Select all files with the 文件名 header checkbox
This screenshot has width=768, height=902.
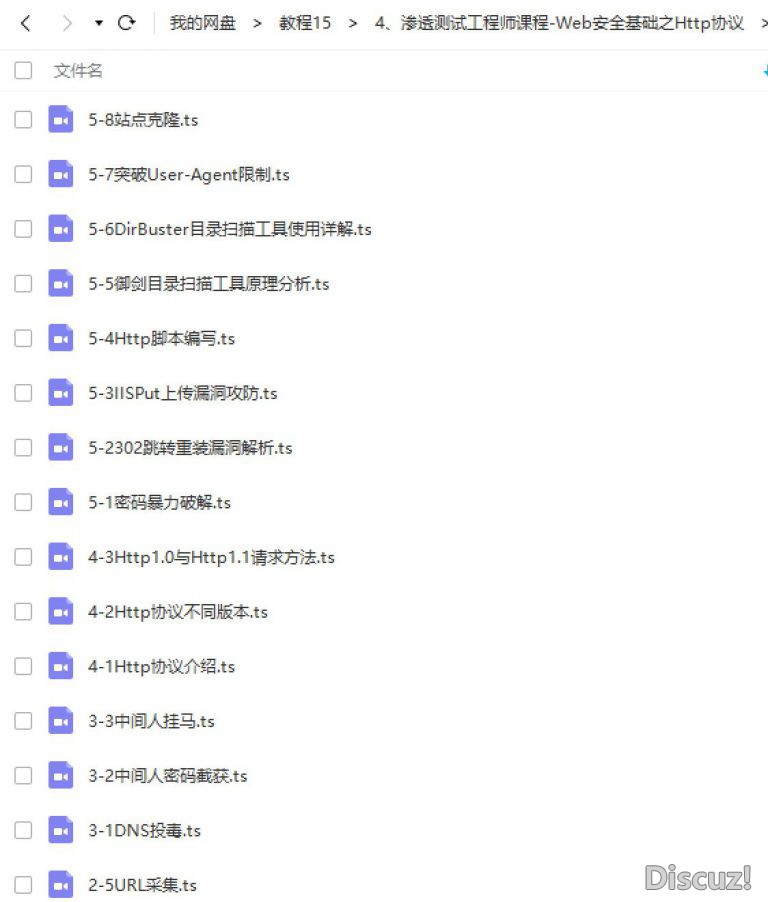pos(23,71)
